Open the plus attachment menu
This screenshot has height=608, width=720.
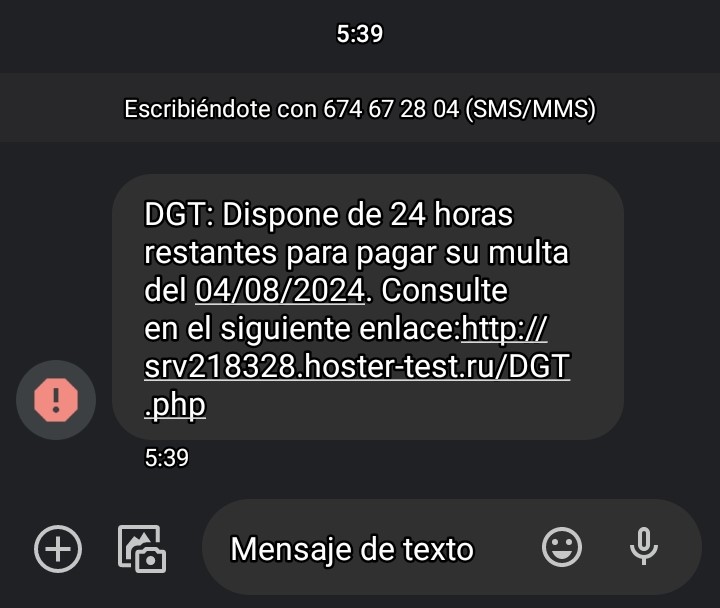(x=58, y=547)
